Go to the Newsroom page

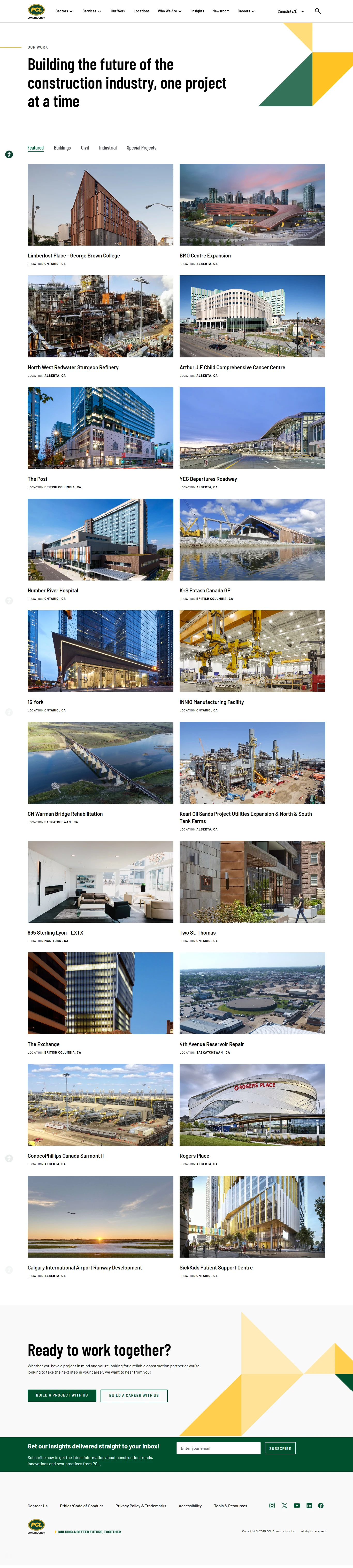pos(220,11)
